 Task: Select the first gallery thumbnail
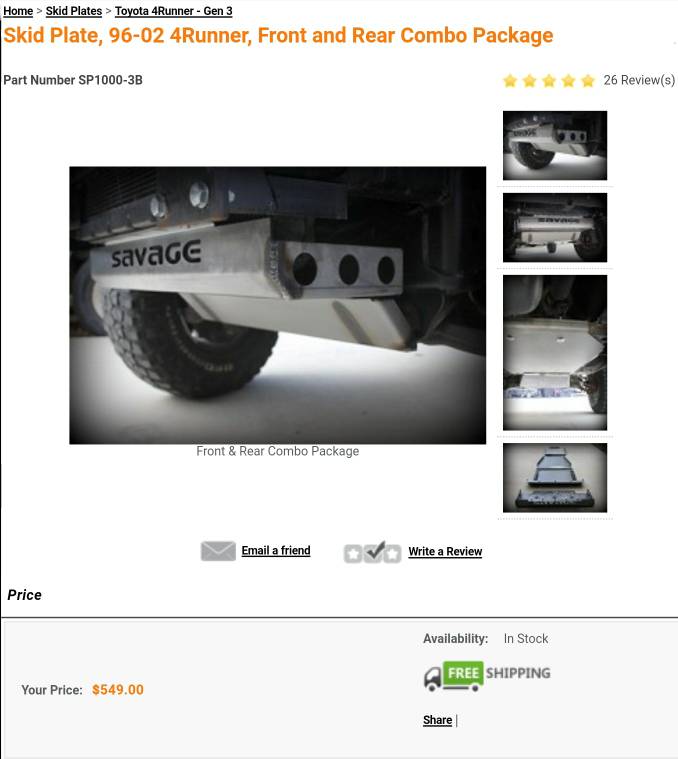pos(554,146)
